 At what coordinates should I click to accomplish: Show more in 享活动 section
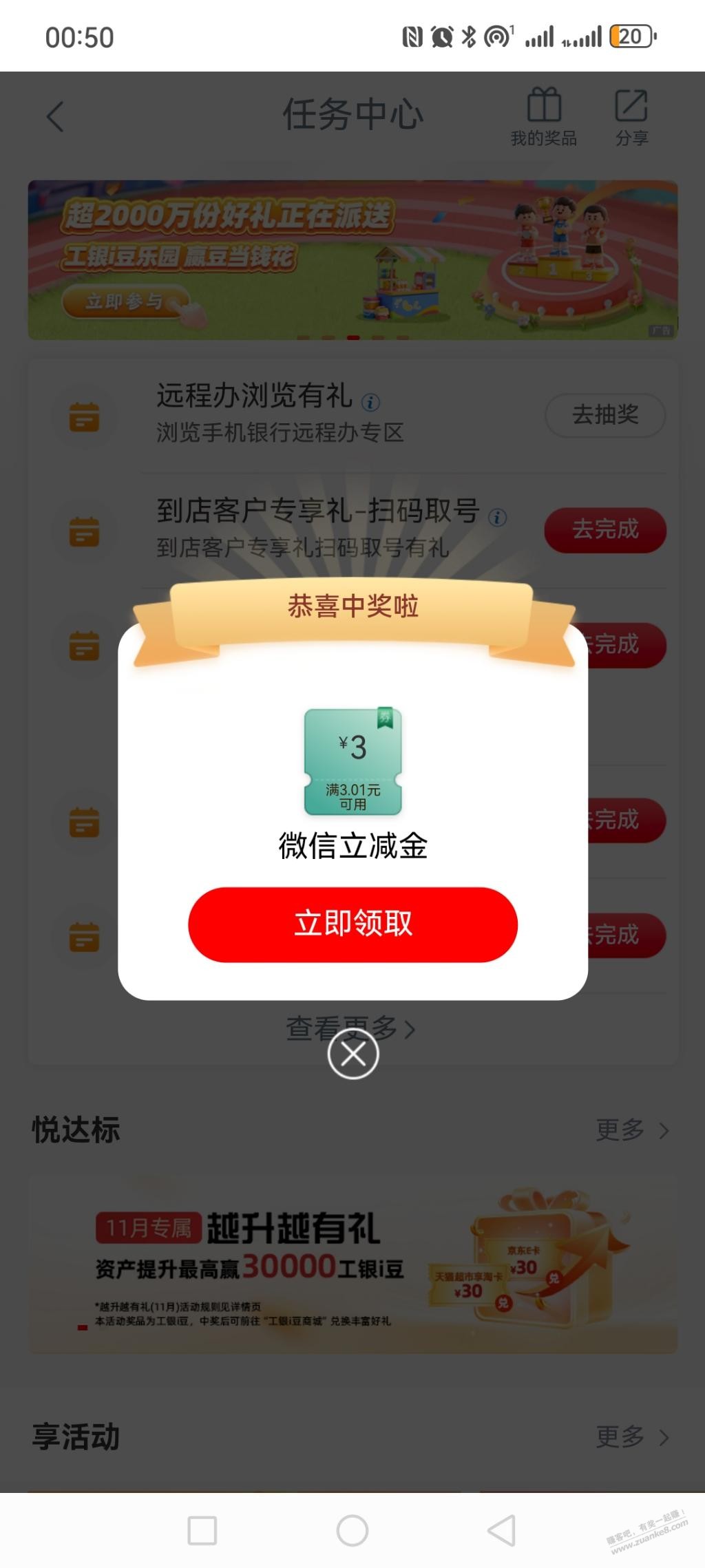(631, 1437)
